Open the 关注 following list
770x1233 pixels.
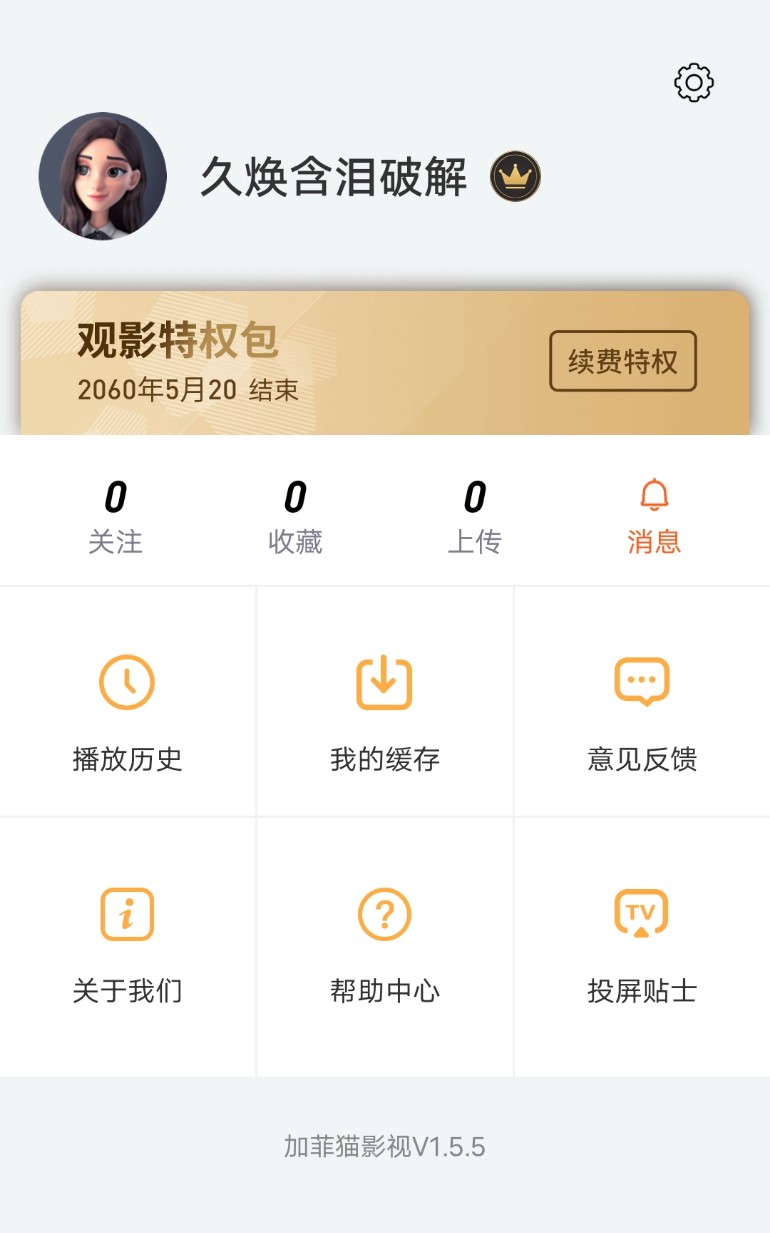[x=117, y=543]
